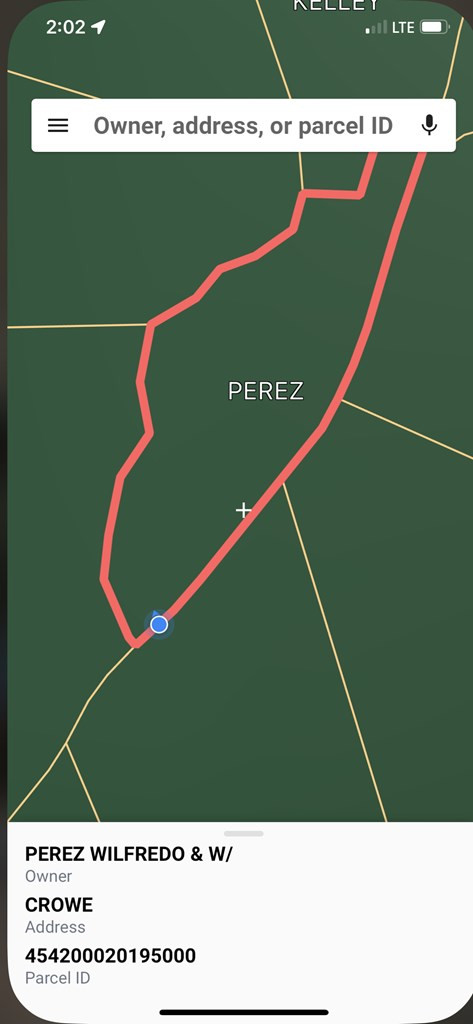Tap the owner, address, or parcel ID search field
Viewport: 473px width, 1024px height.
pyautogui.click(x=243, y=125)
